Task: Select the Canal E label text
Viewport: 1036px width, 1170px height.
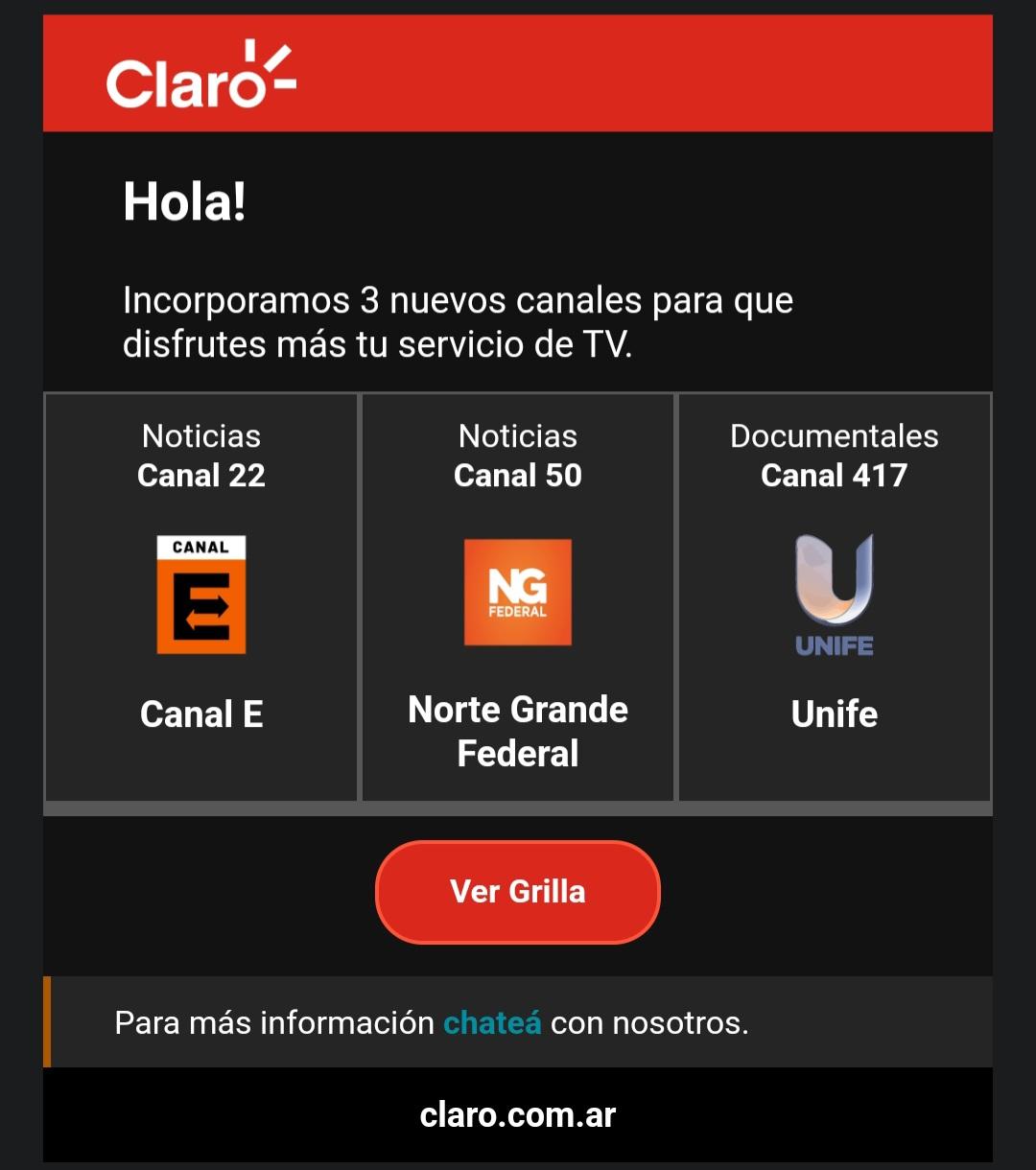Action: coord(200,714)
